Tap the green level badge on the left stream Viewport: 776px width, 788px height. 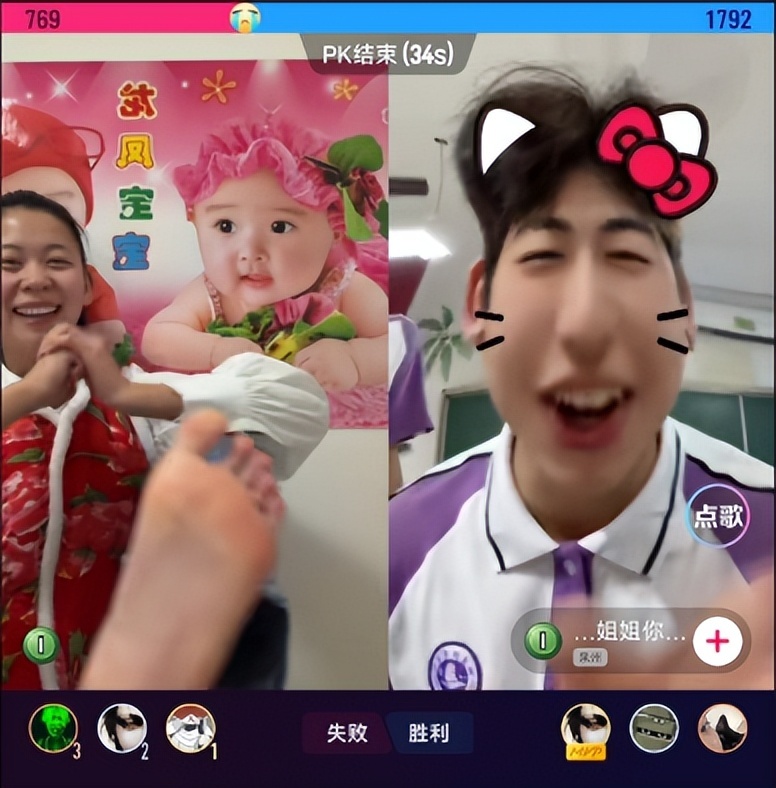[41, 645]
